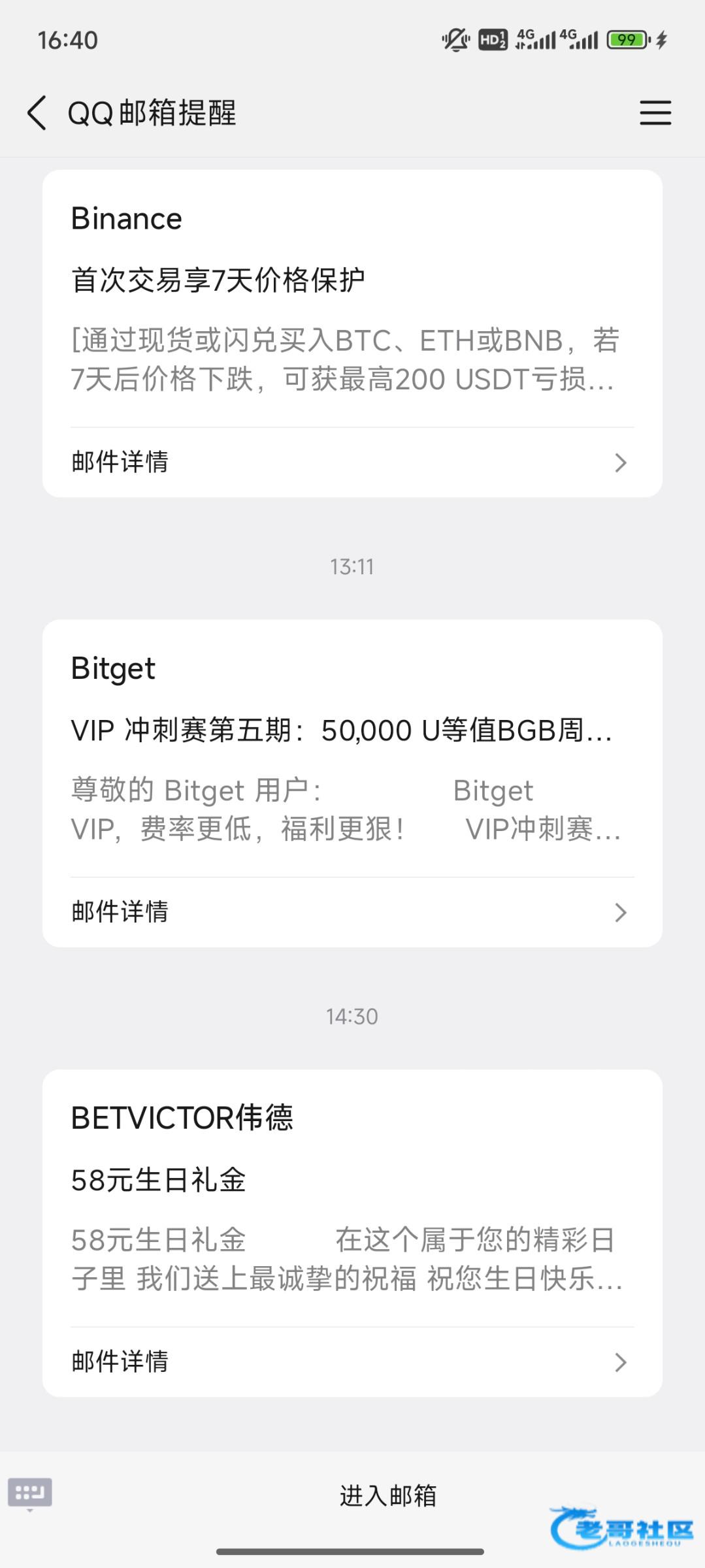Open the Bitget VIP 冲刺赛 email card
Screen dimensions: 705x1568
(x=352, y=751)
